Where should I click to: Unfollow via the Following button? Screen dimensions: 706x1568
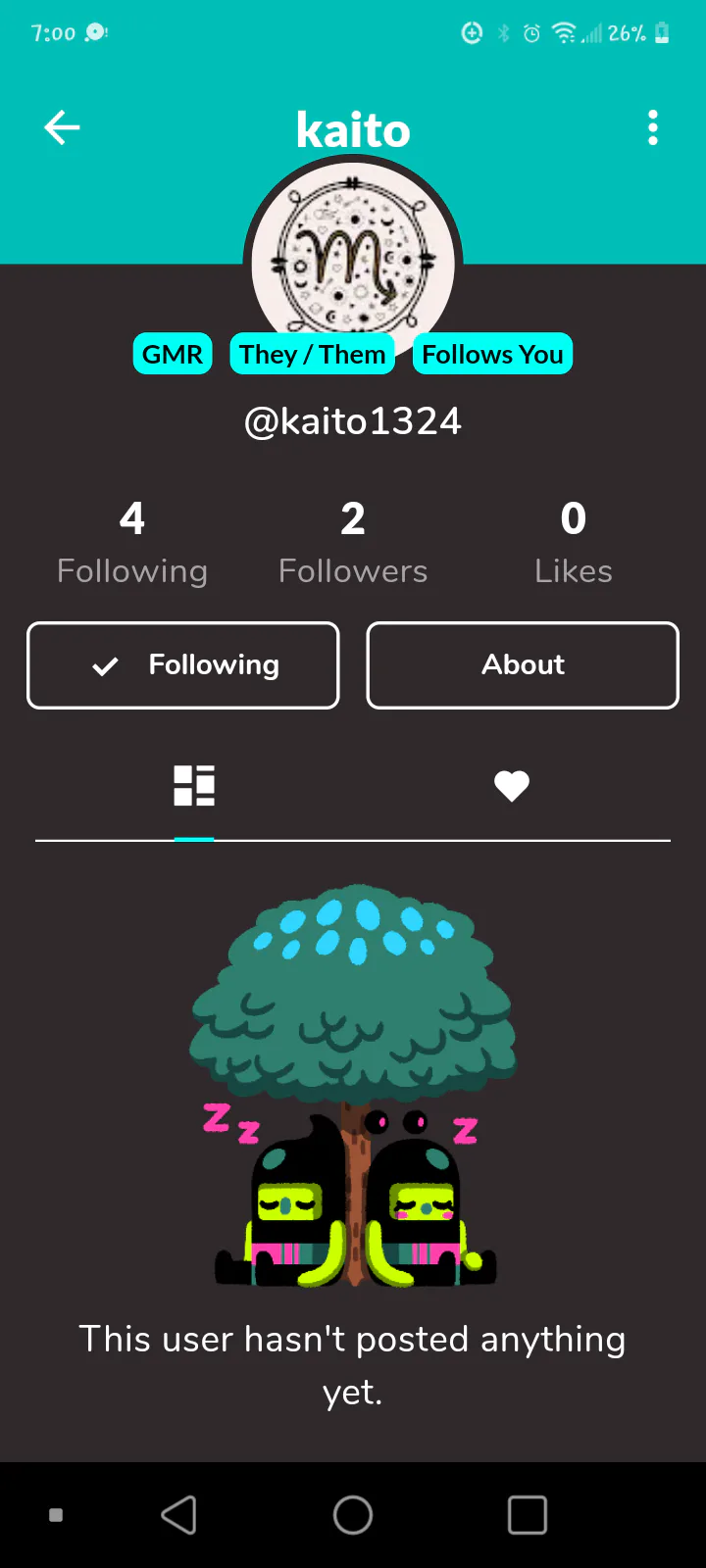(x=183, y=665)
